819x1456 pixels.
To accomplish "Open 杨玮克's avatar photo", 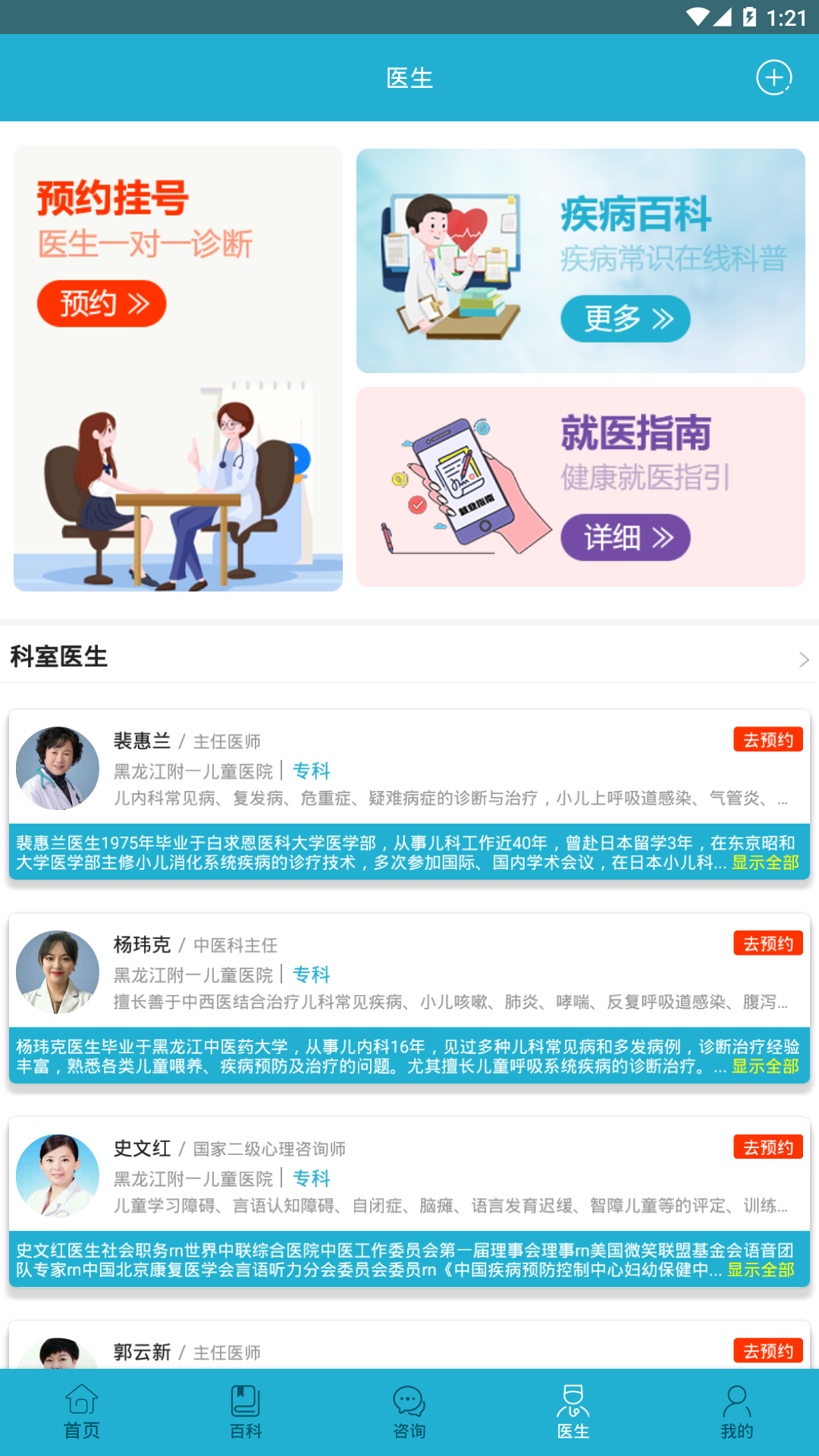I will pos(58,971).
